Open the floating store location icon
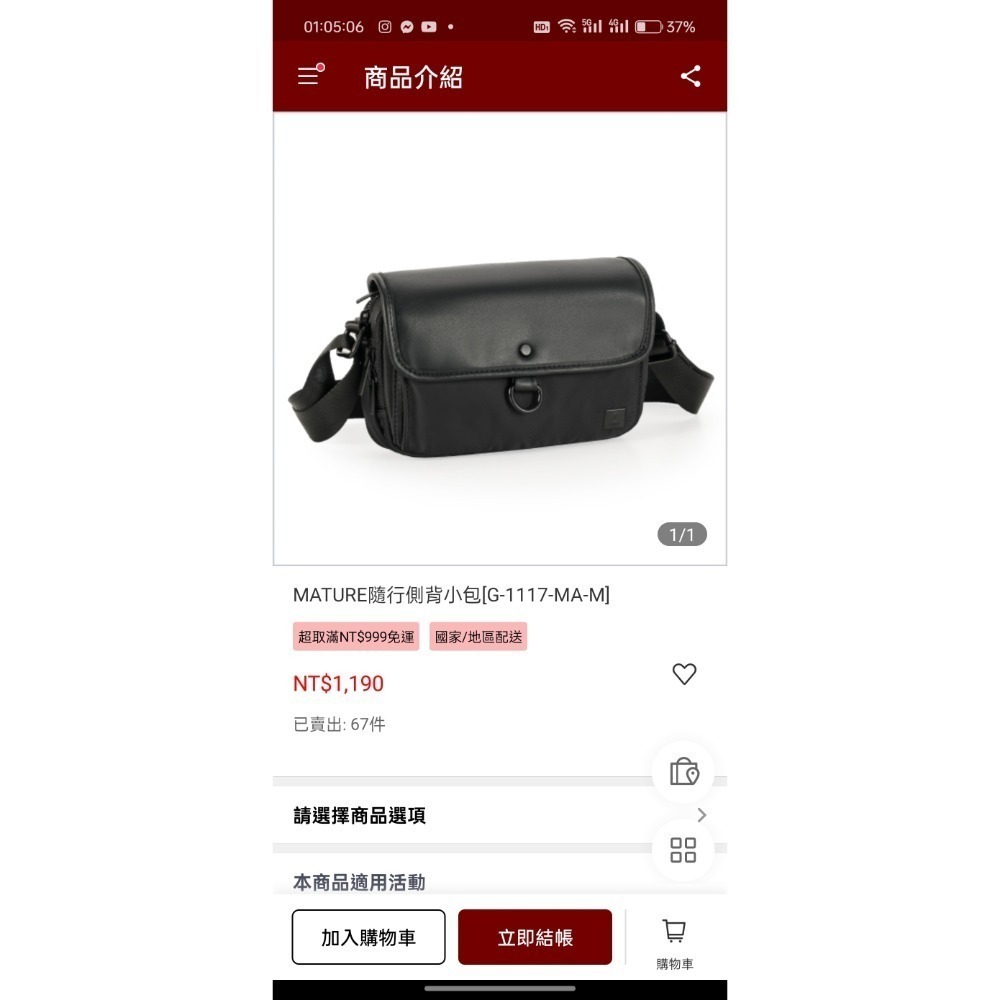The image size is (1000, 1000). pyautogui.click(x=684, y=772)
